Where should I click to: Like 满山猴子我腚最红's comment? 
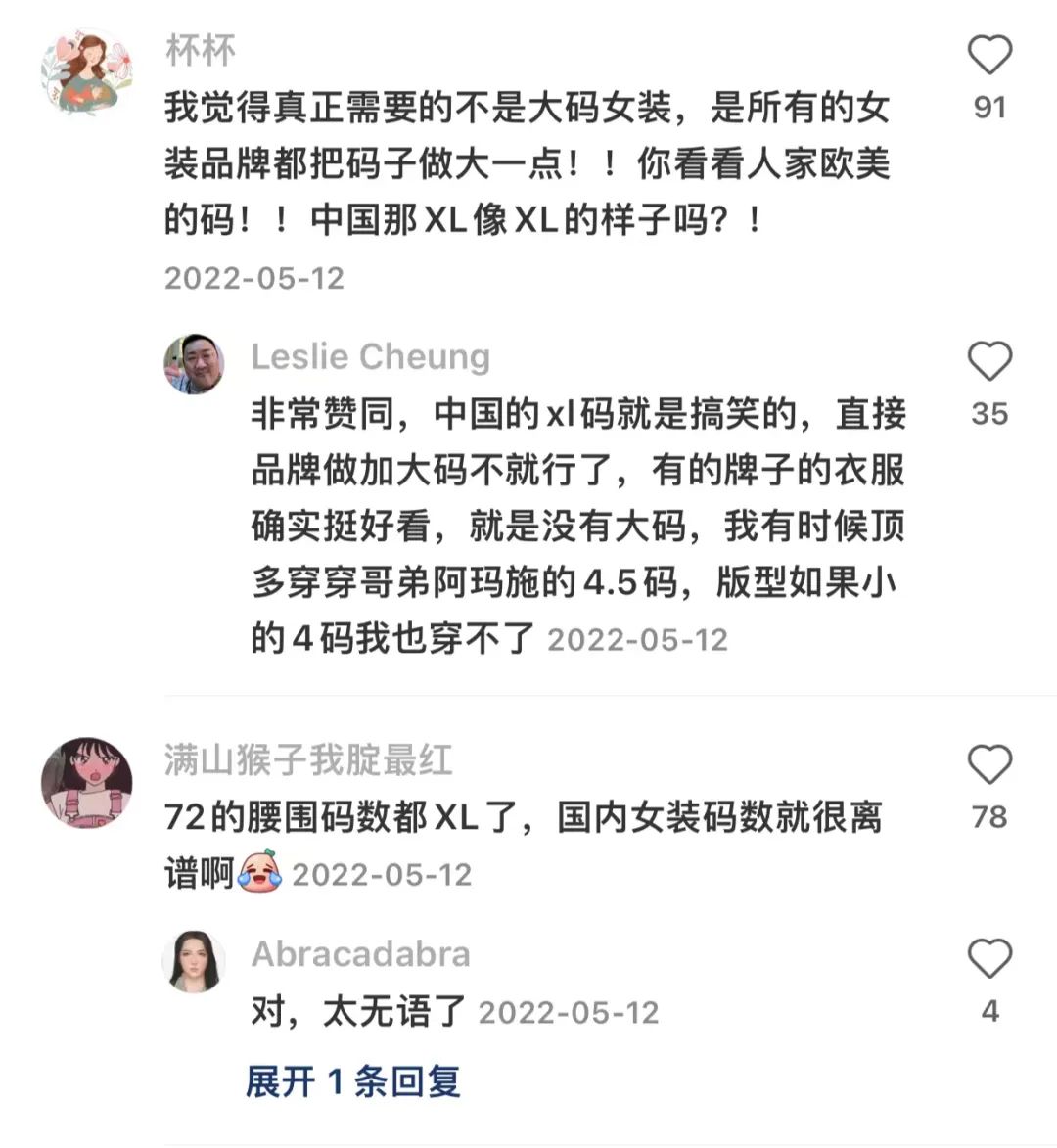coord(989,764)
